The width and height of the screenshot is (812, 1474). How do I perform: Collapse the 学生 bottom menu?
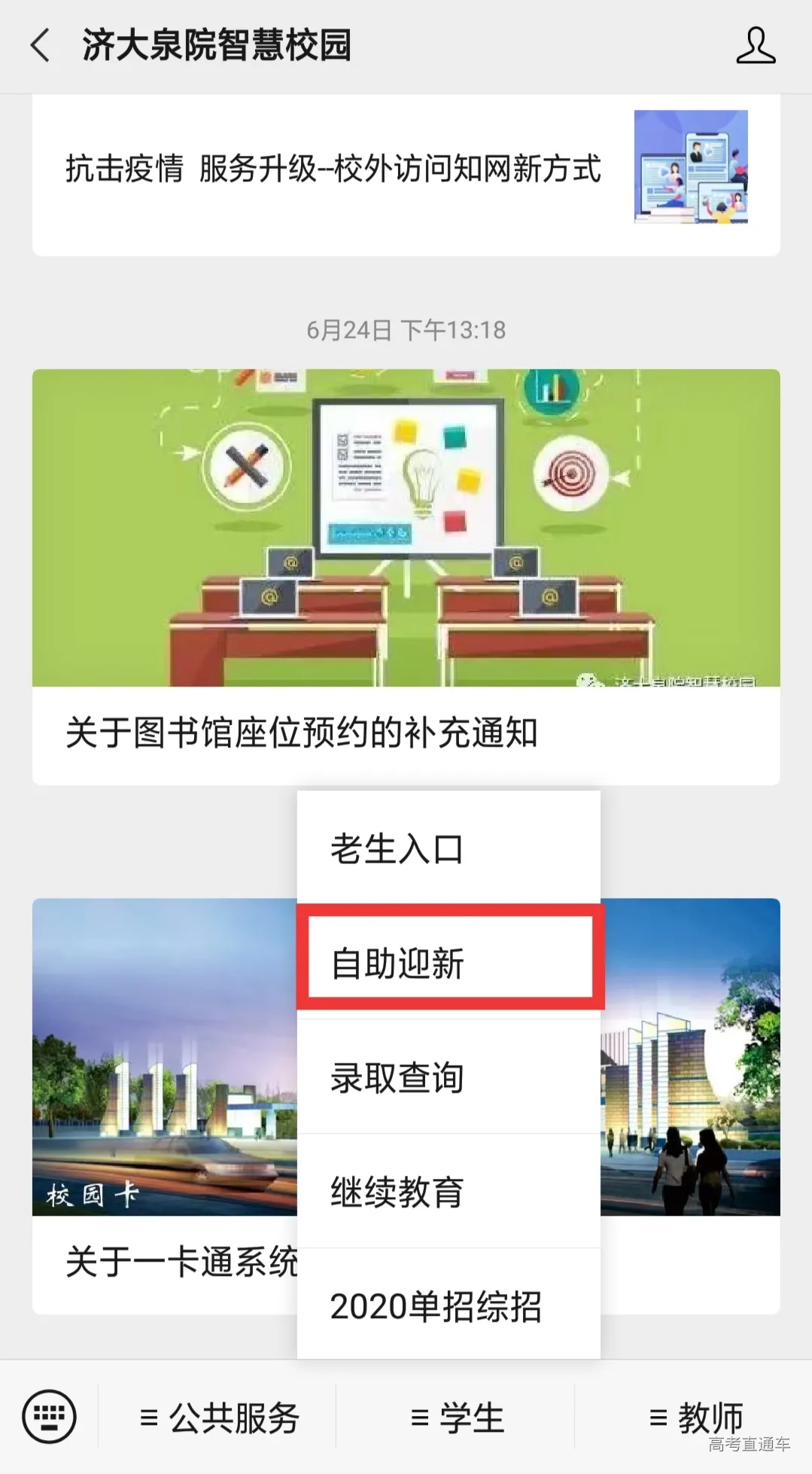click(x=456, y=1418)
